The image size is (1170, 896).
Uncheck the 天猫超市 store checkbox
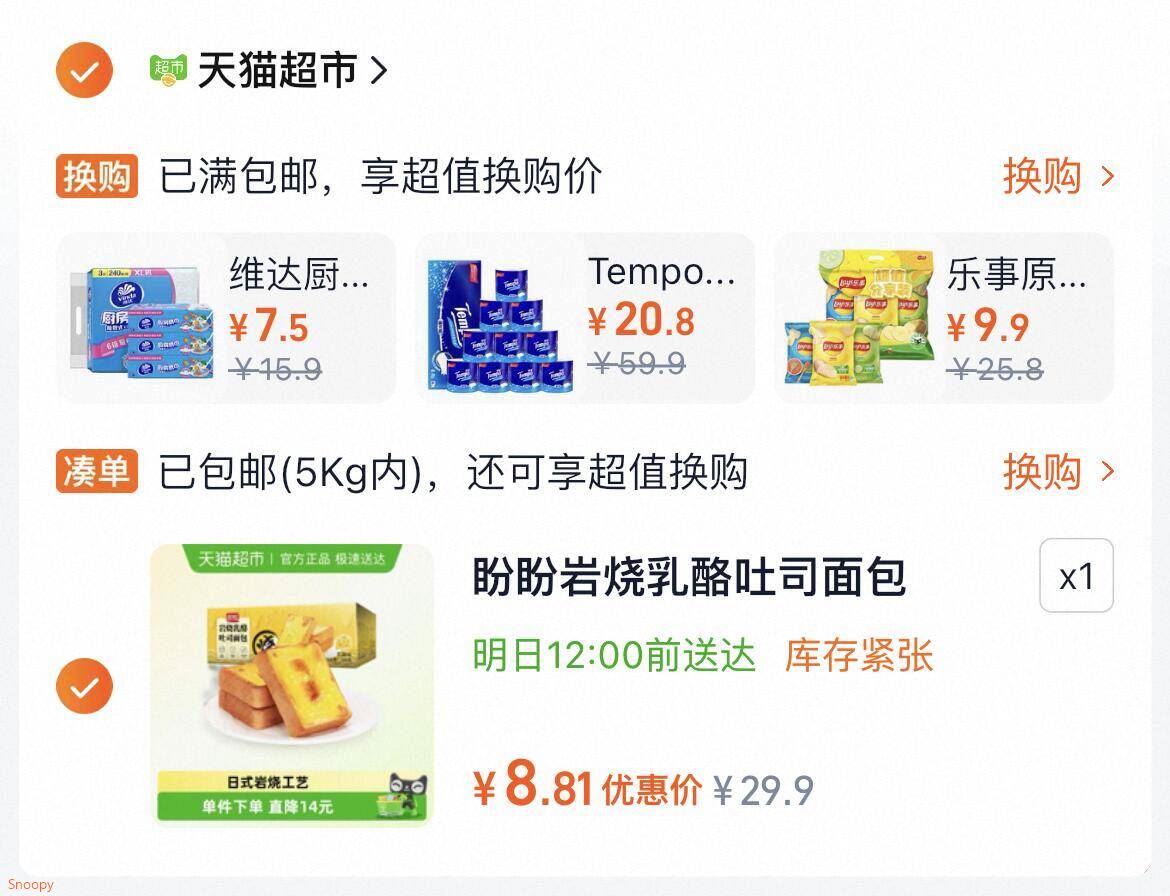point(84,70)
